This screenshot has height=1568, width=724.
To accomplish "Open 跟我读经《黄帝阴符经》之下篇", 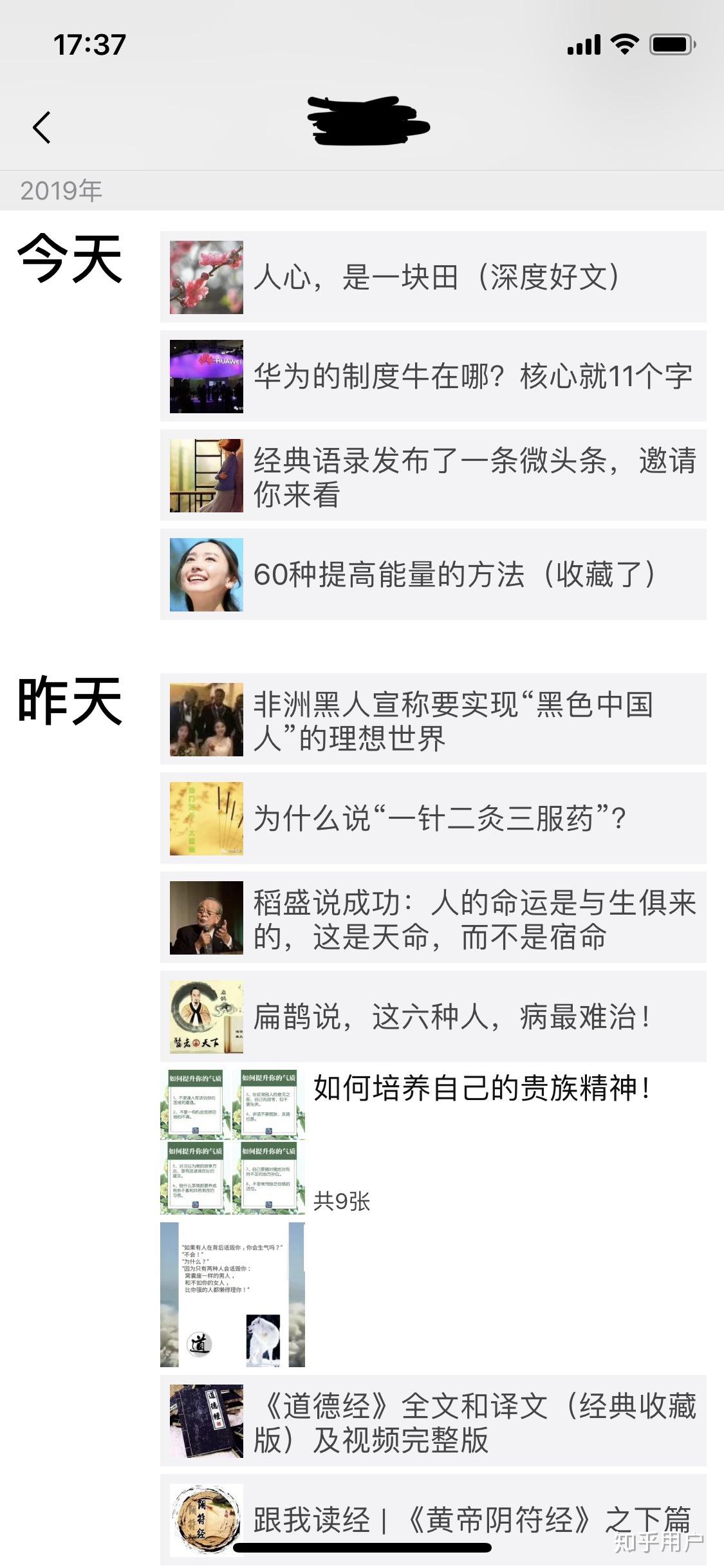I will [432, 1518].
